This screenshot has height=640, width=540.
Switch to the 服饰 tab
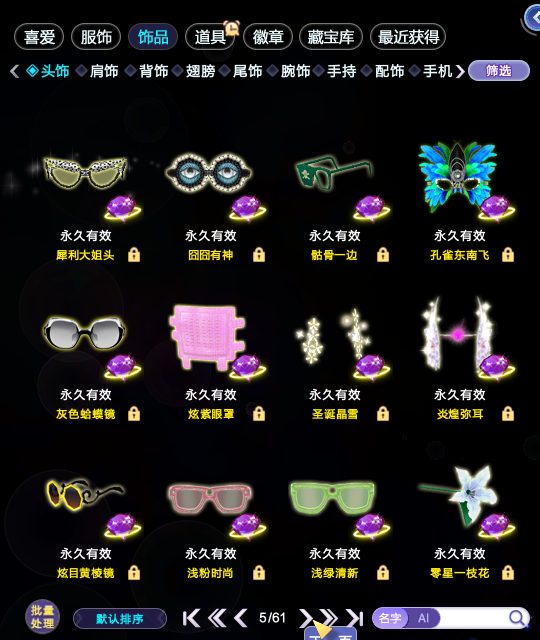tap(96, 37)
